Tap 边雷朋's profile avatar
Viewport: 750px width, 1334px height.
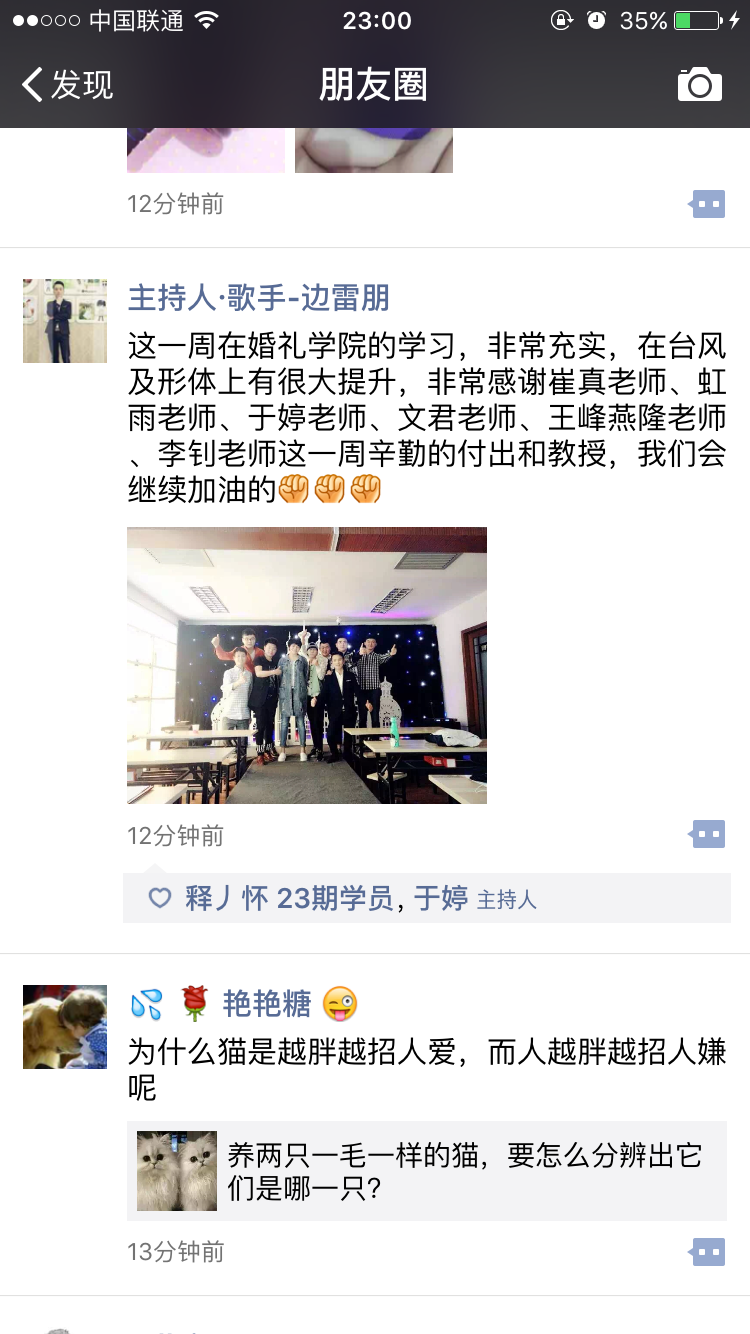click(x=65, y=321)
